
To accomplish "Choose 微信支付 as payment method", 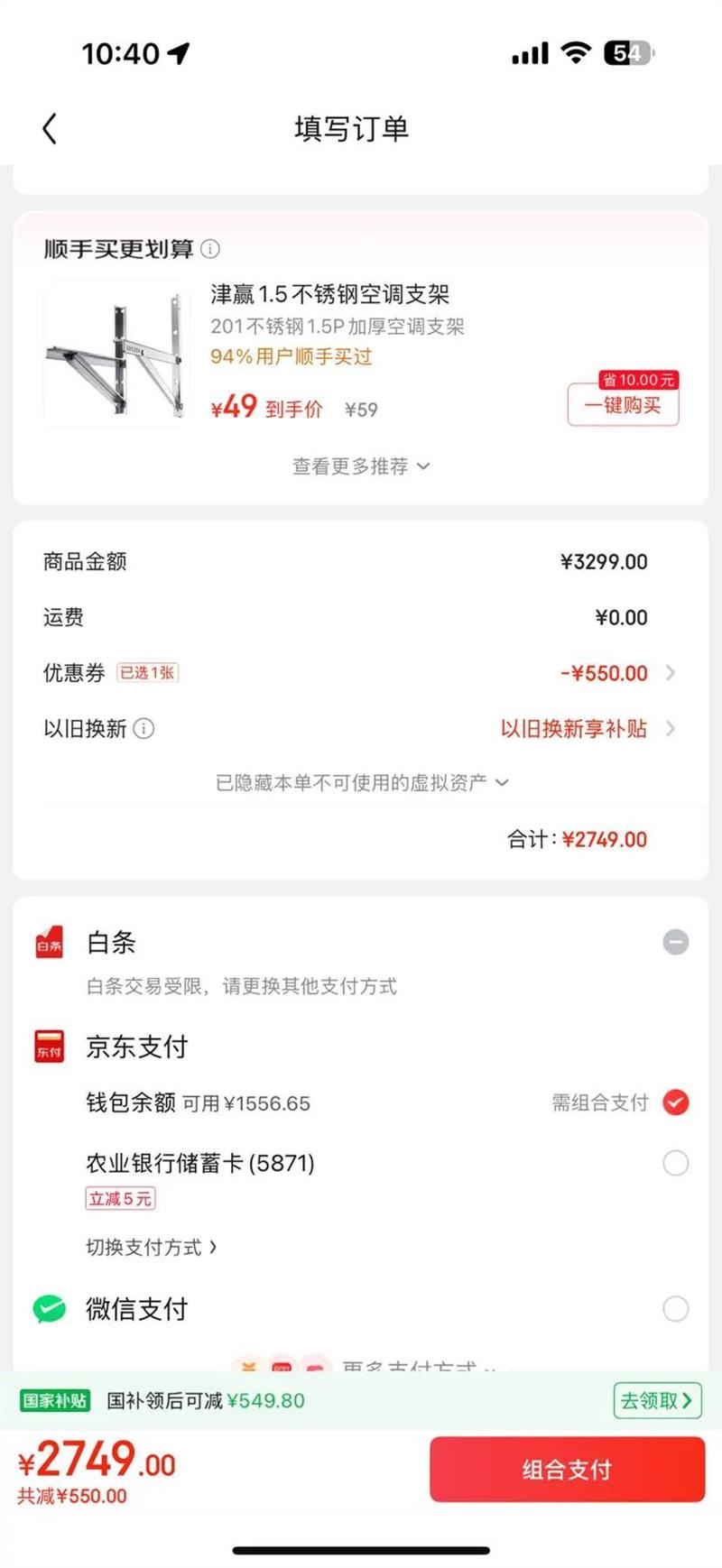I will [x=675, y=1308].
